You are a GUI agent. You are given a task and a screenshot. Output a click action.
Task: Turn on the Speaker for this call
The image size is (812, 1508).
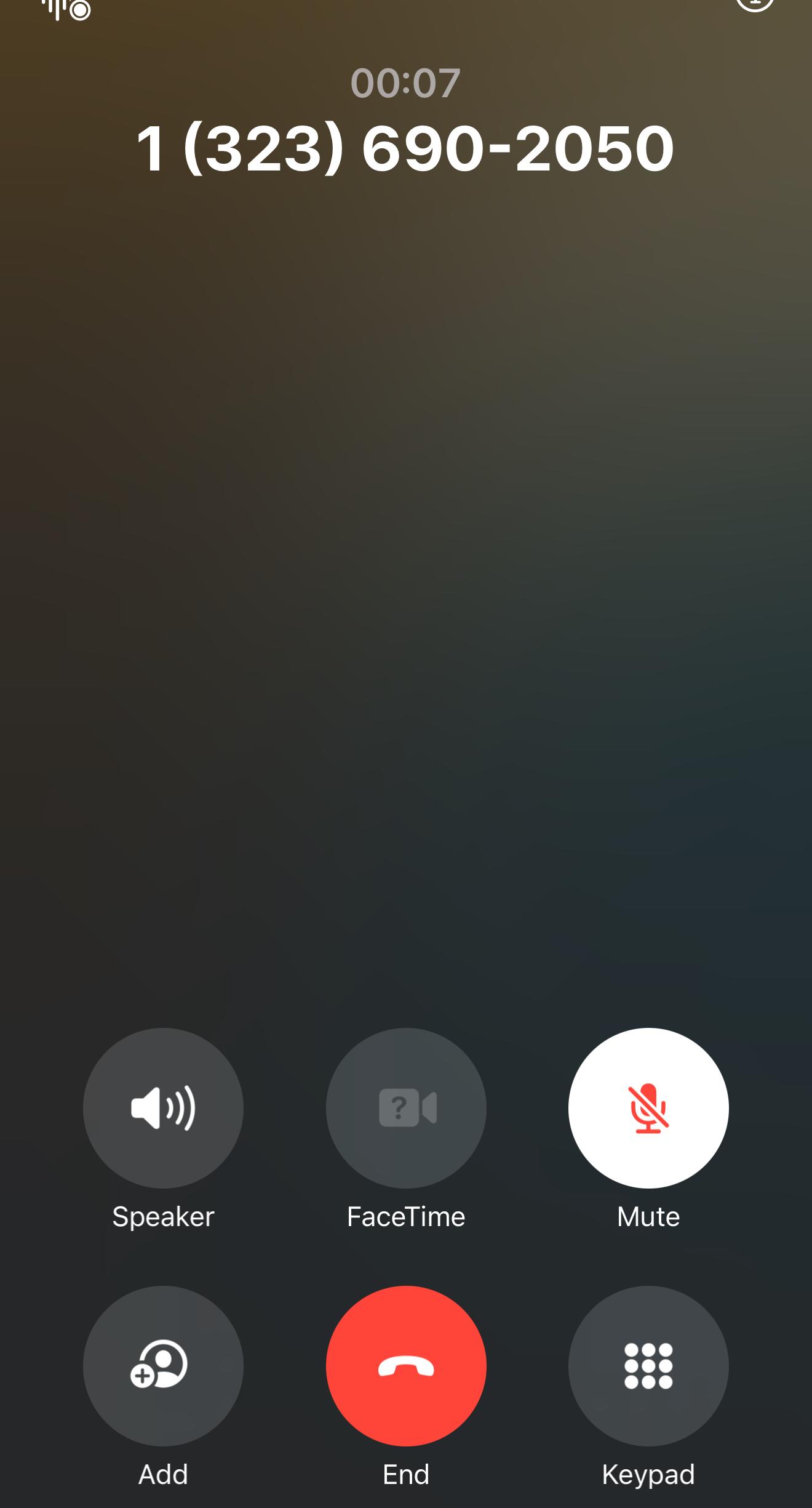click(163, 1108)
